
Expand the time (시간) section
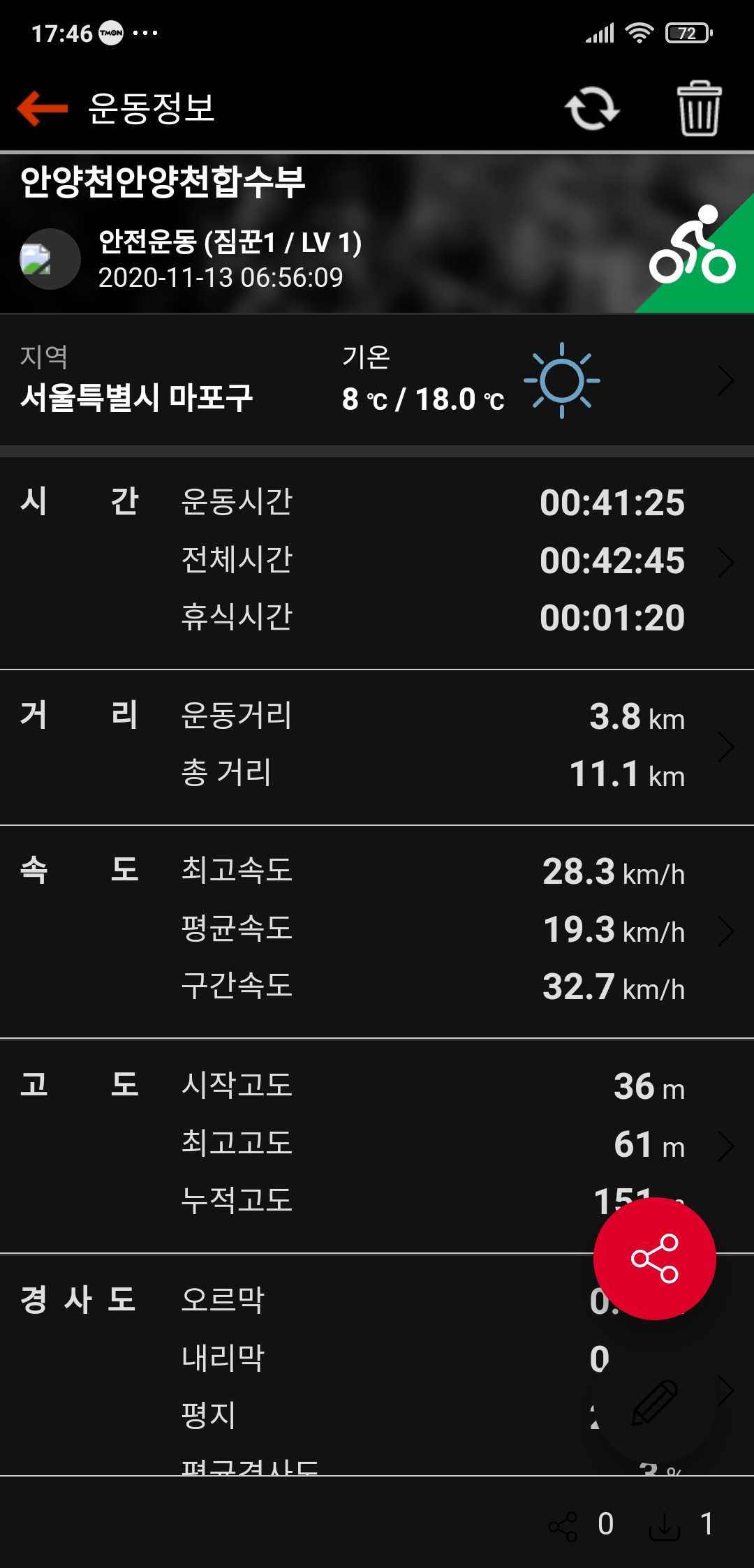(377, 562)
